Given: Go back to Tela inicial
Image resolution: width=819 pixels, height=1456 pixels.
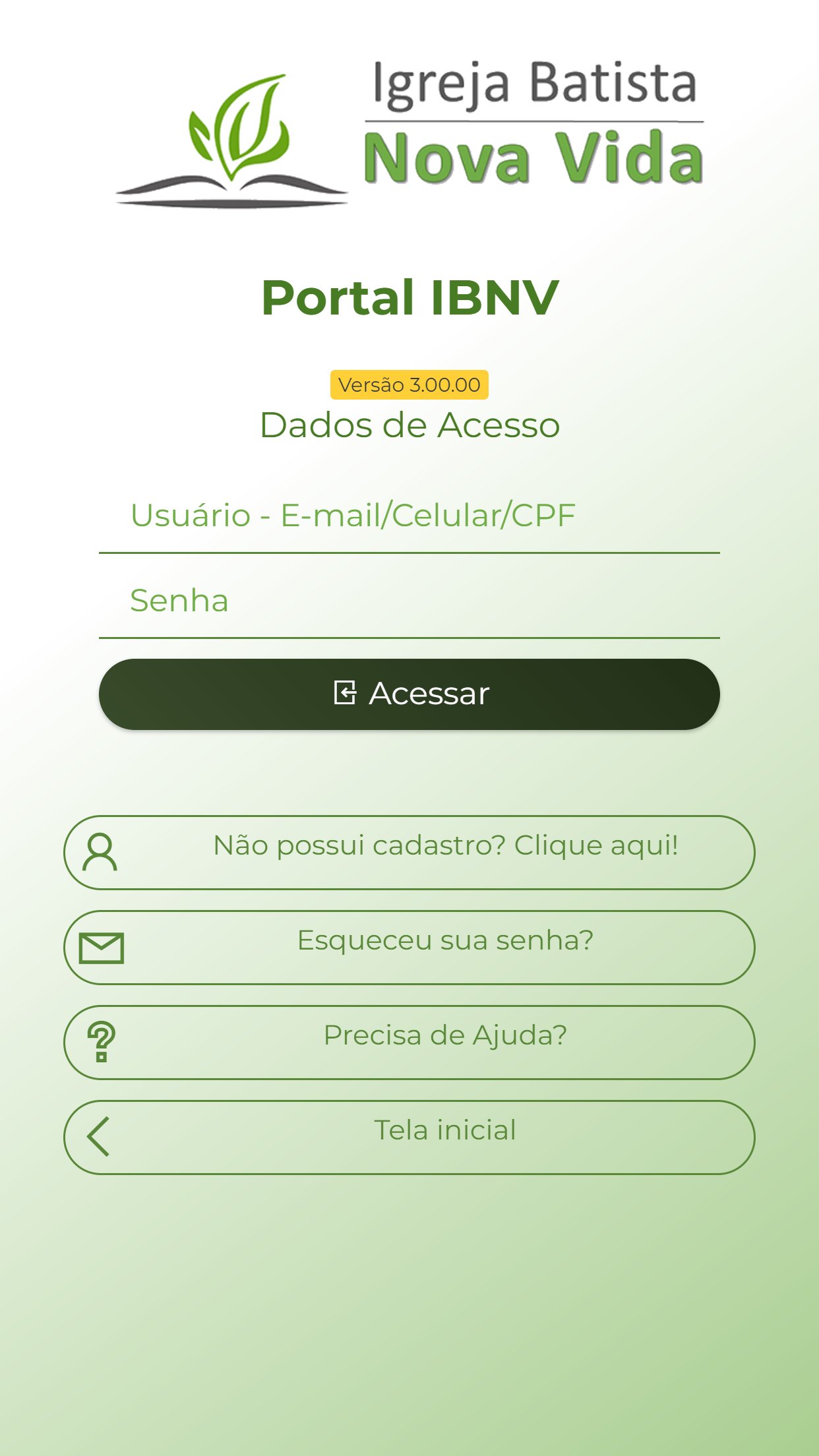Looking at the screenshot, I should click(409, 1137).
